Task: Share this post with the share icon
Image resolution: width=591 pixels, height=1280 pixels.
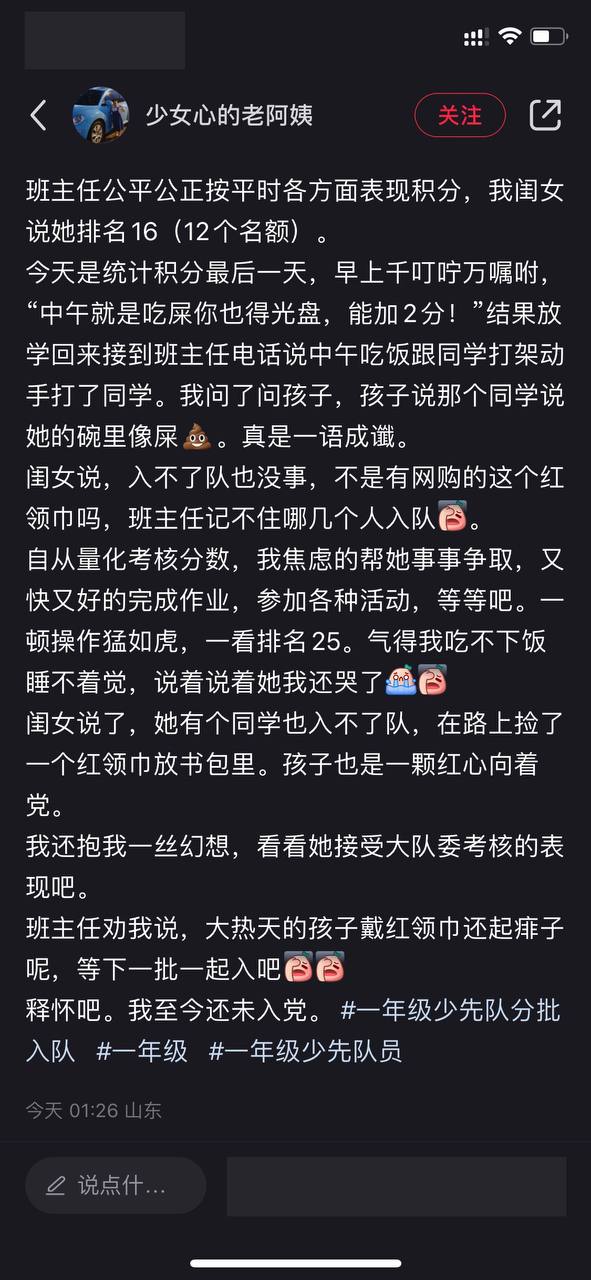Action: [x=545, y=115]
